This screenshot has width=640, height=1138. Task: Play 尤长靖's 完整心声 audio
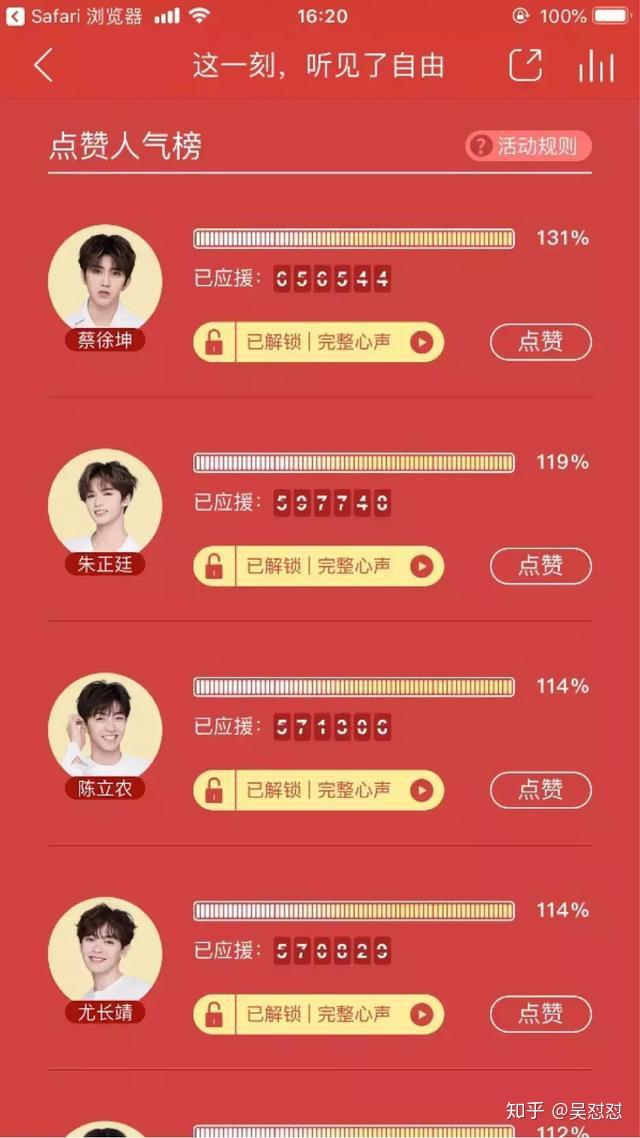coord(421,1015)
